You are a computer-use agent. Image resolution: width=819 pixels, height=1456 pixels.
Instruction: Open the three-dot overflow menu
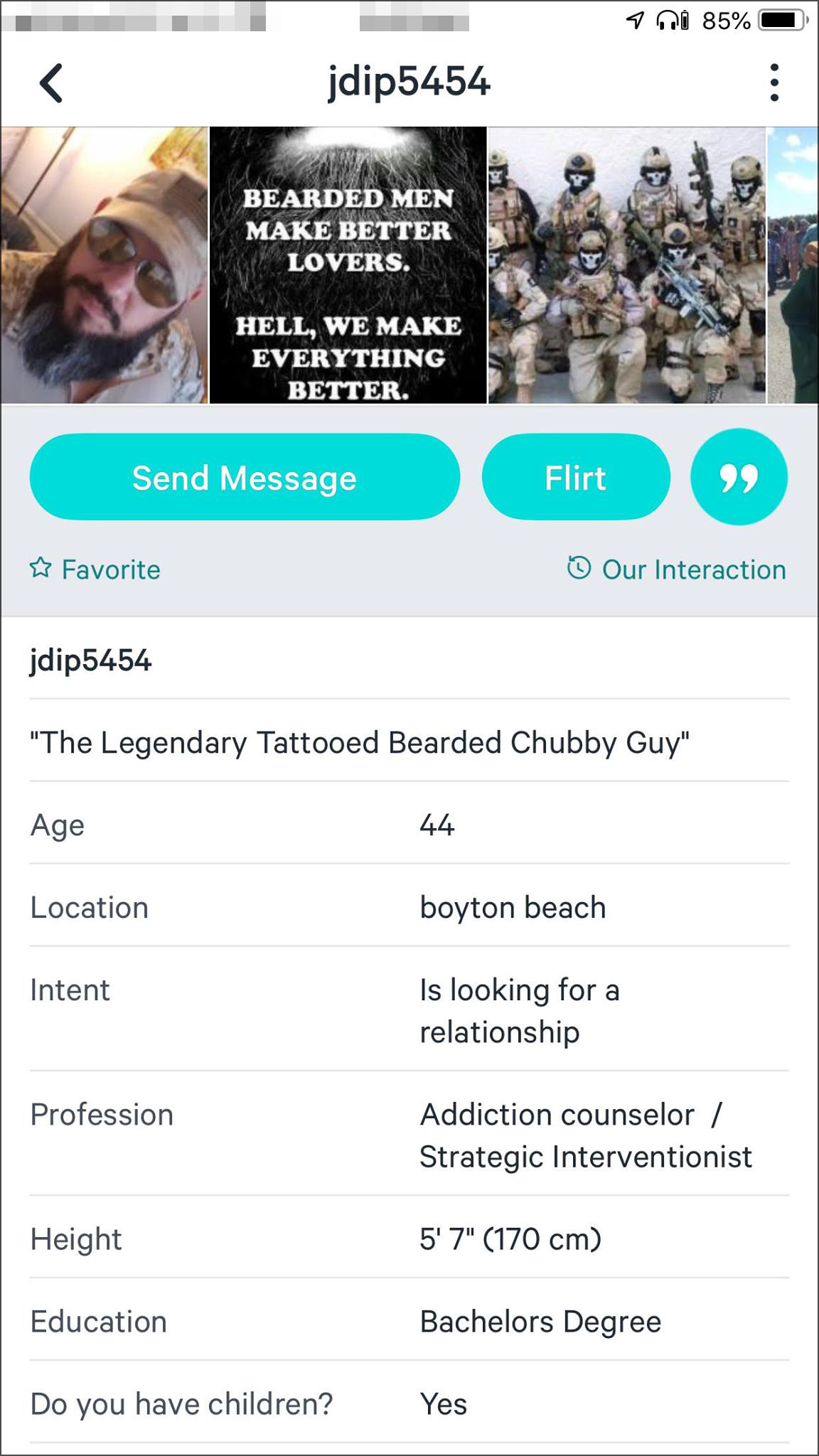(x=774, y=83)
